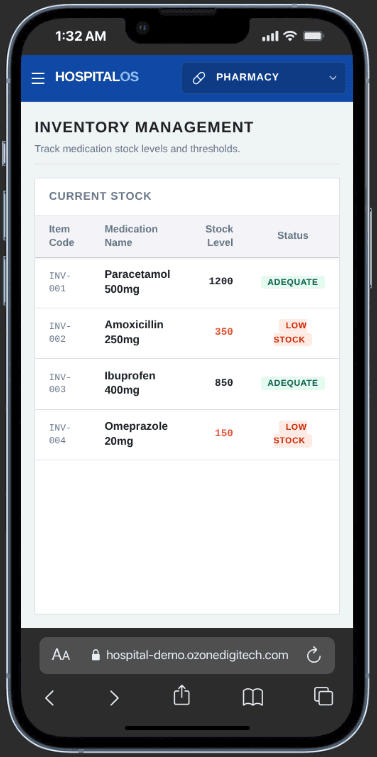Expand the Pharmacy department dropdown
Image resolution: width=377 pixels, height=757 pixels.
264,78
